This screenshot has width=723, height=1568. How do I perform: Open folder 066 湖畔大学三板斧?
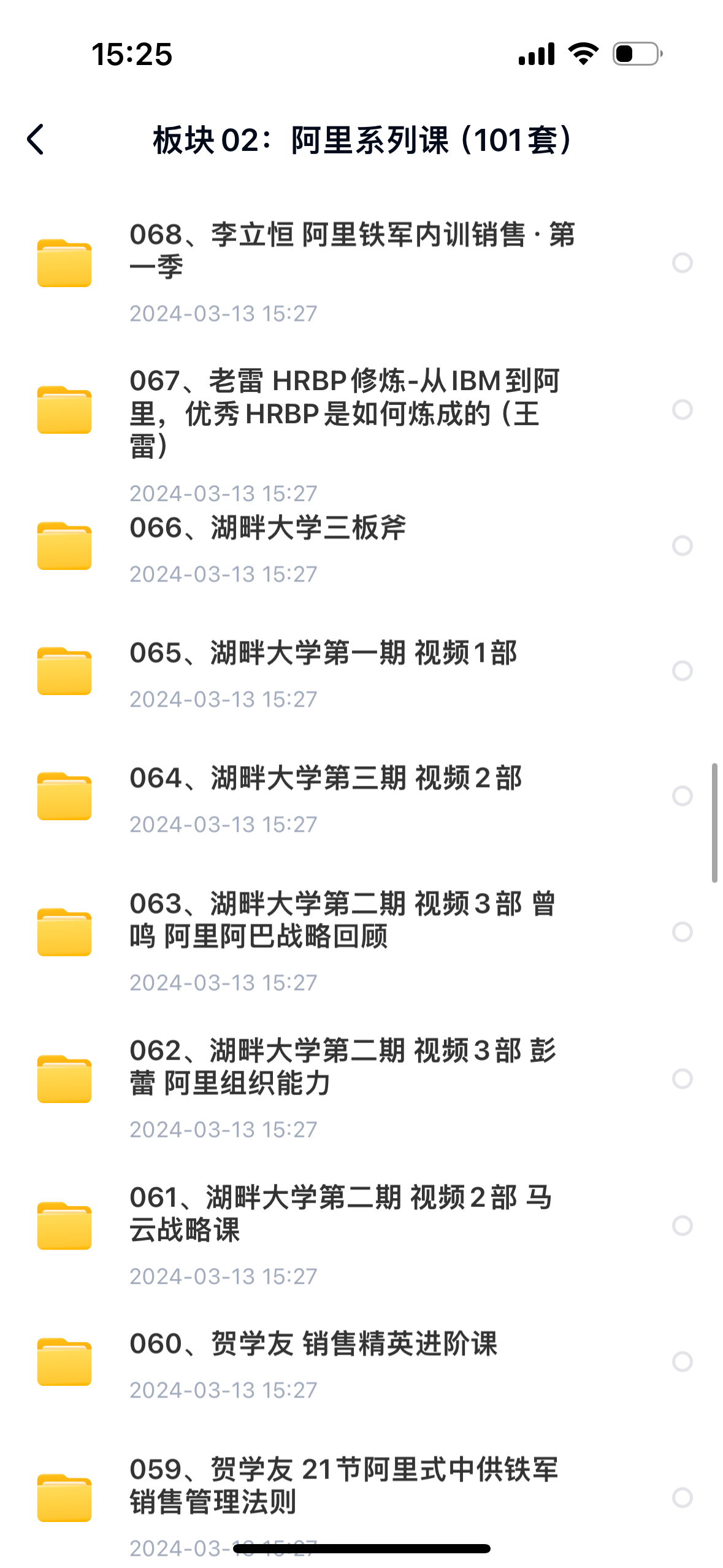coord(268,528)
